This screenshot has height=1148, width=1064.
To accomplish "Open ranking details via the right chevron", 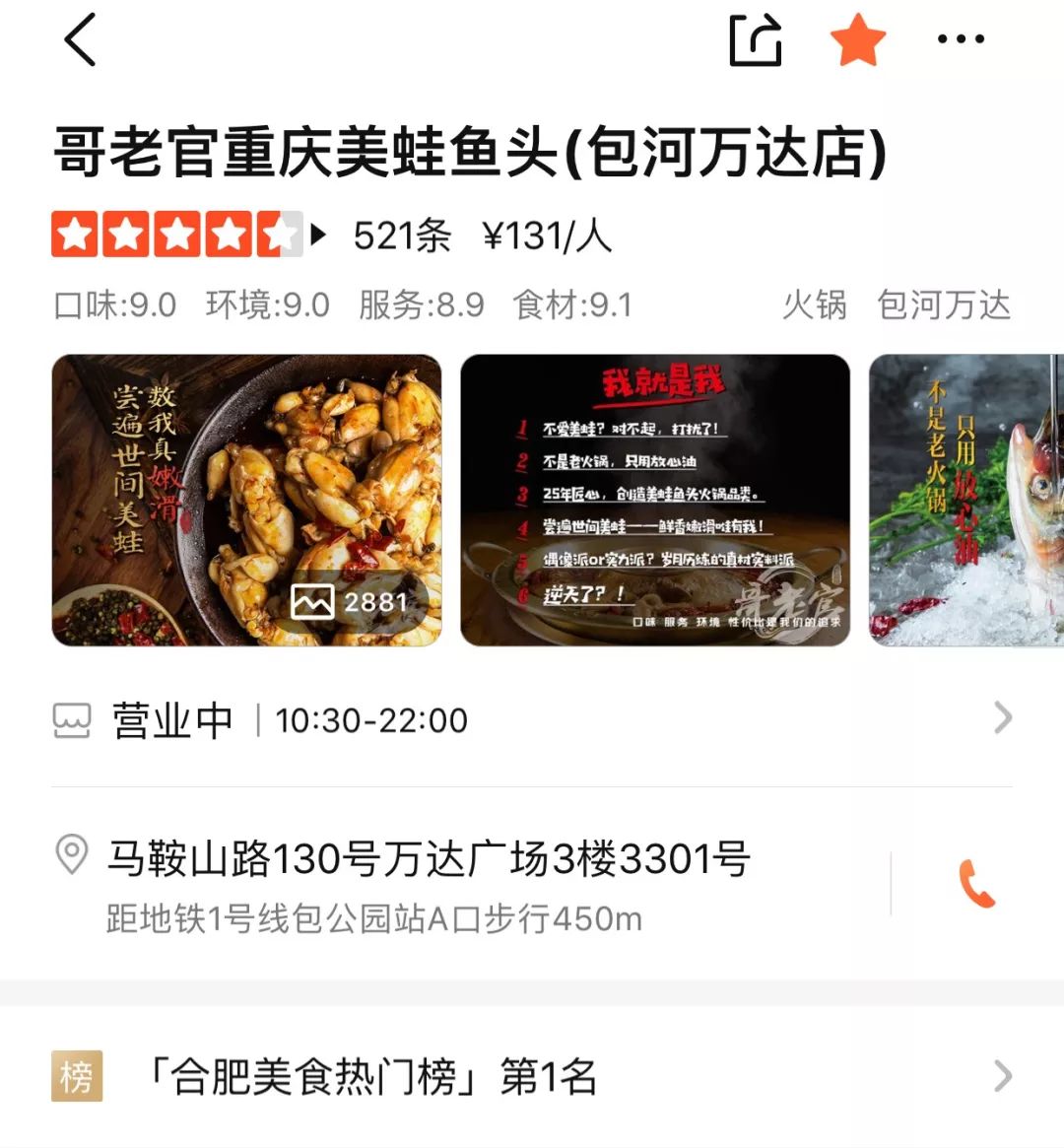I will coord(1003,1079).
